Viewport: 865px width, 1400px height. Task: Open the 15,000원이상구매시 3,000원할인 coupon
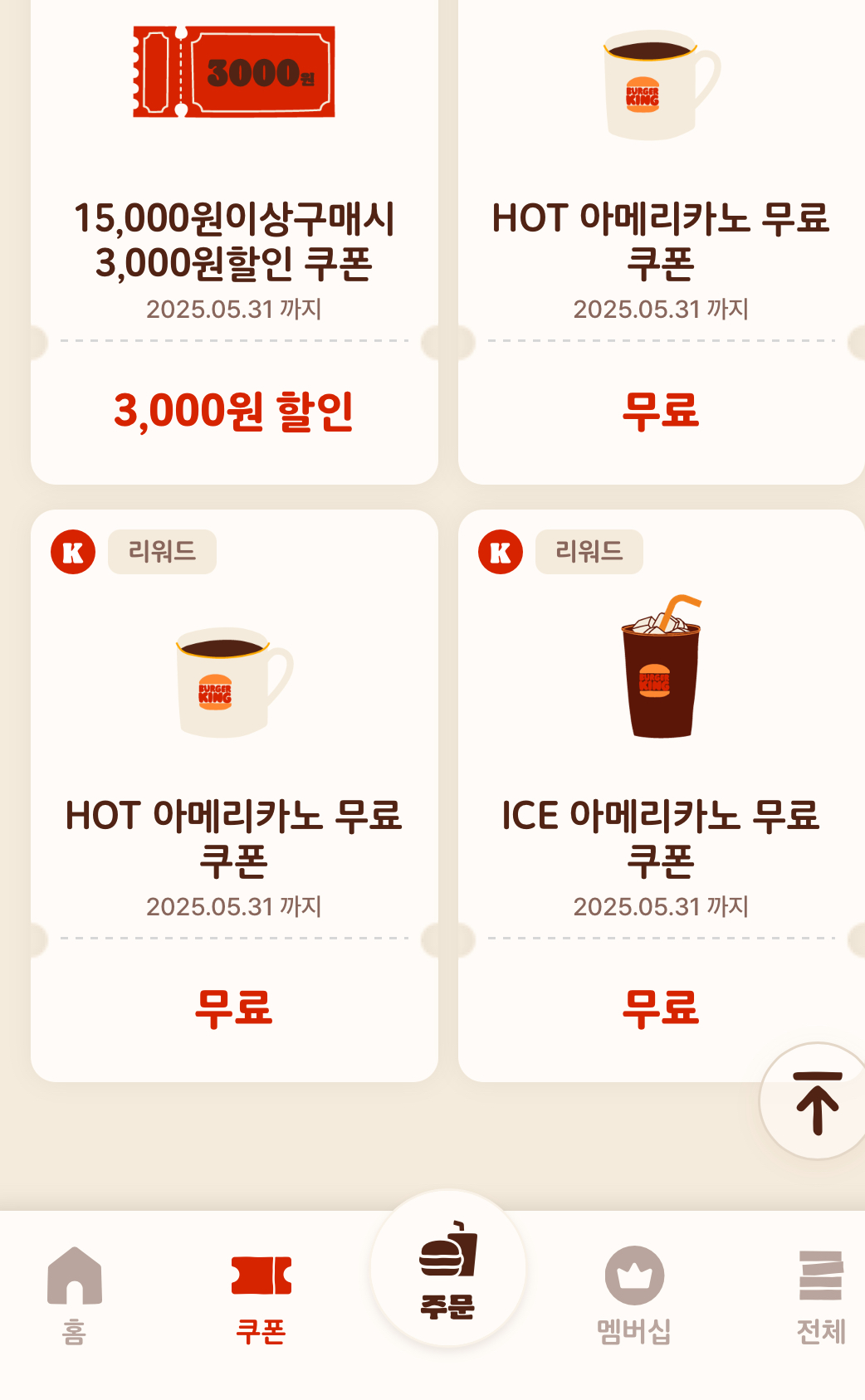click(x=234, y=241)
